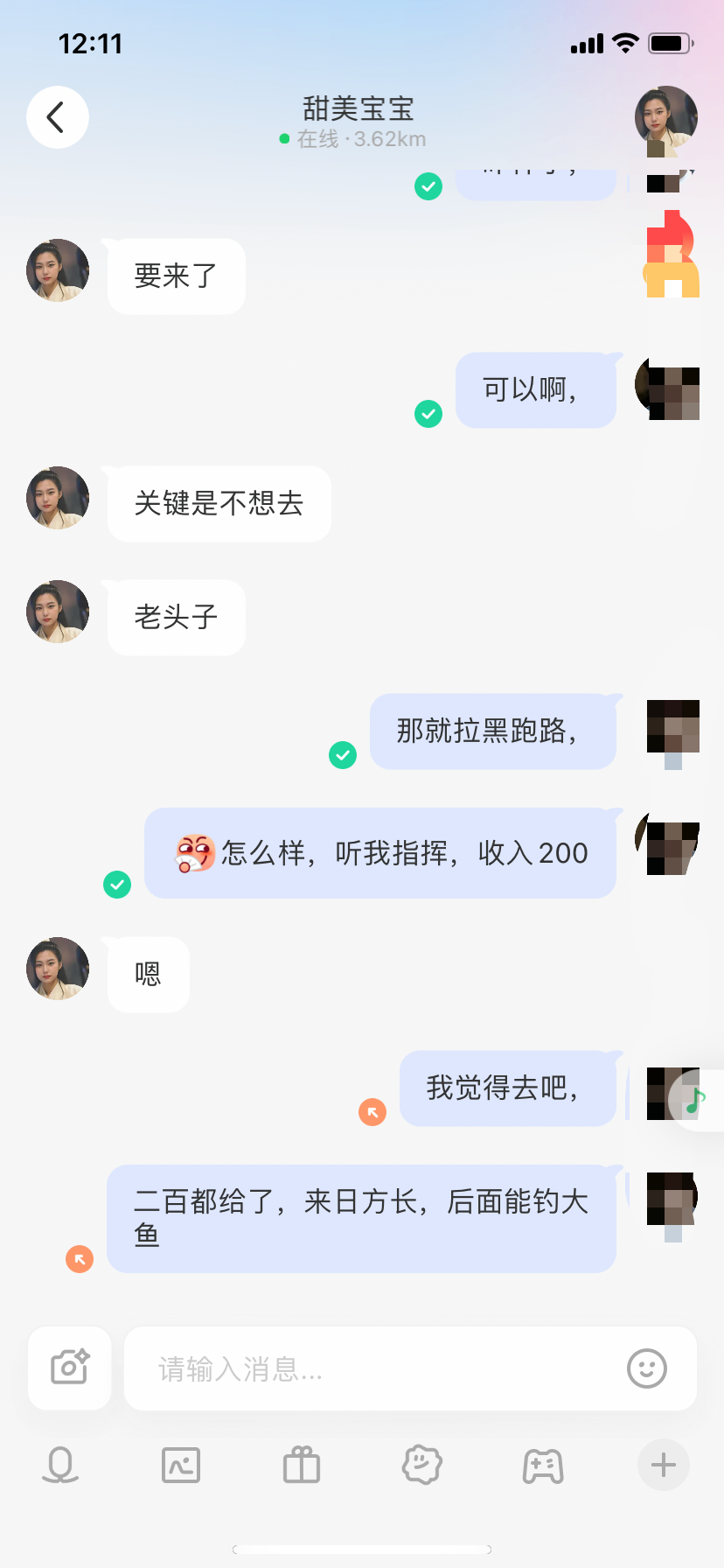Send a gift to 甜美宝宝
This screenshot has width=724, height=1568.
(x=302, y=1465)
